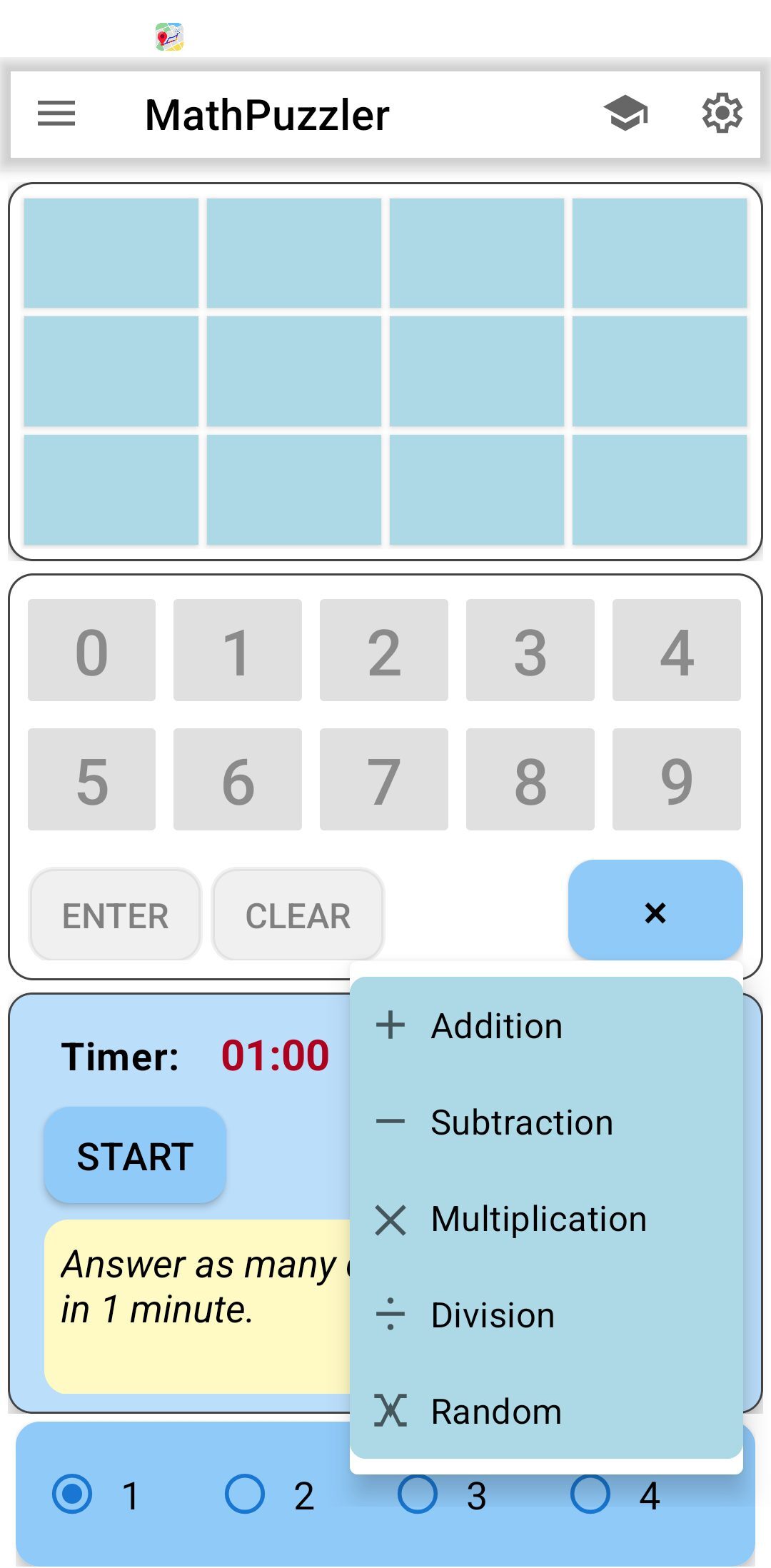The height and width of the screenshot is (1568, 771).
Task: Select Addition from the operation menu
Action: [497, 1026]
